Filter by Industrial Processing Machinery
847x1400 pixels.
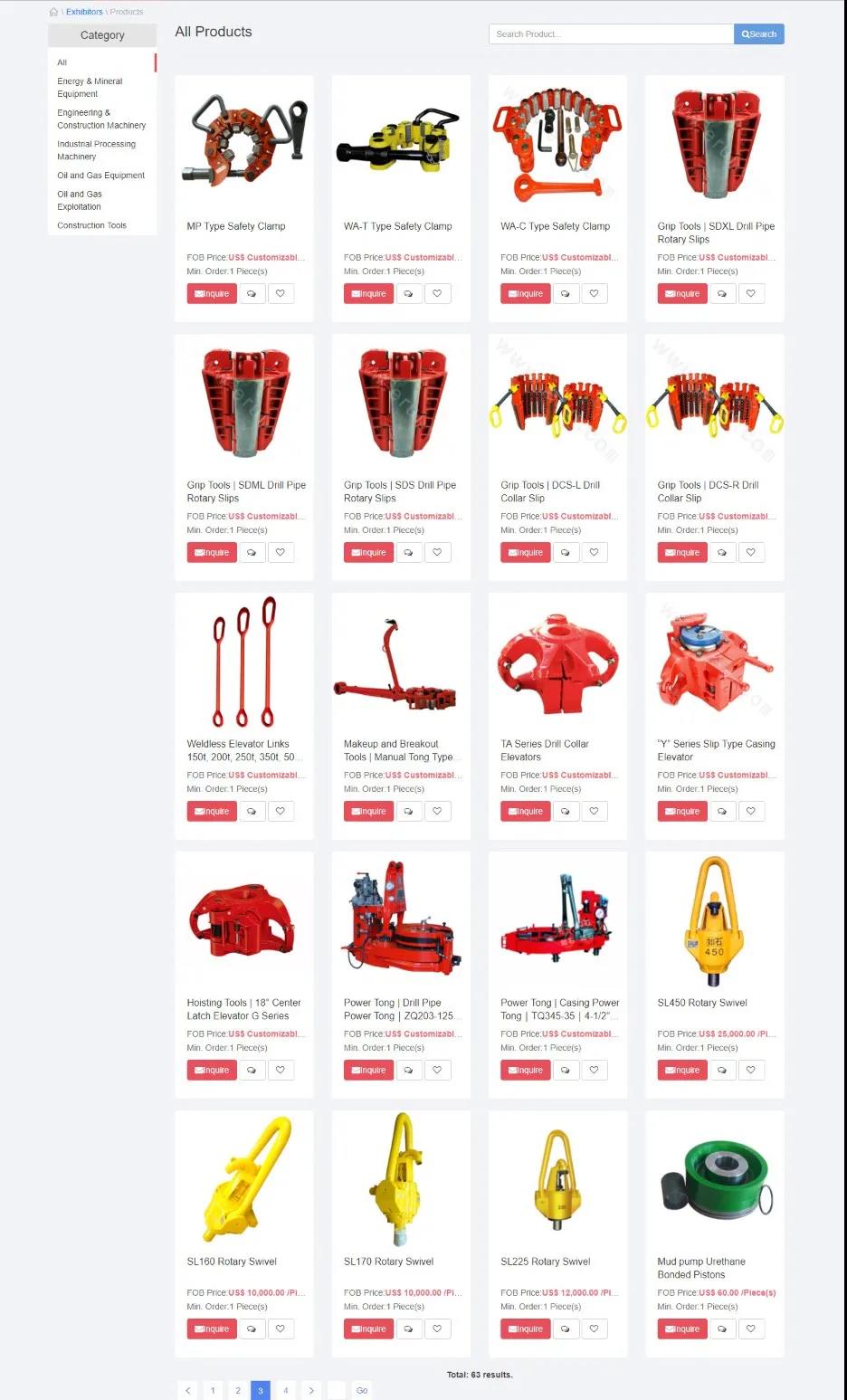coord(96,150)
